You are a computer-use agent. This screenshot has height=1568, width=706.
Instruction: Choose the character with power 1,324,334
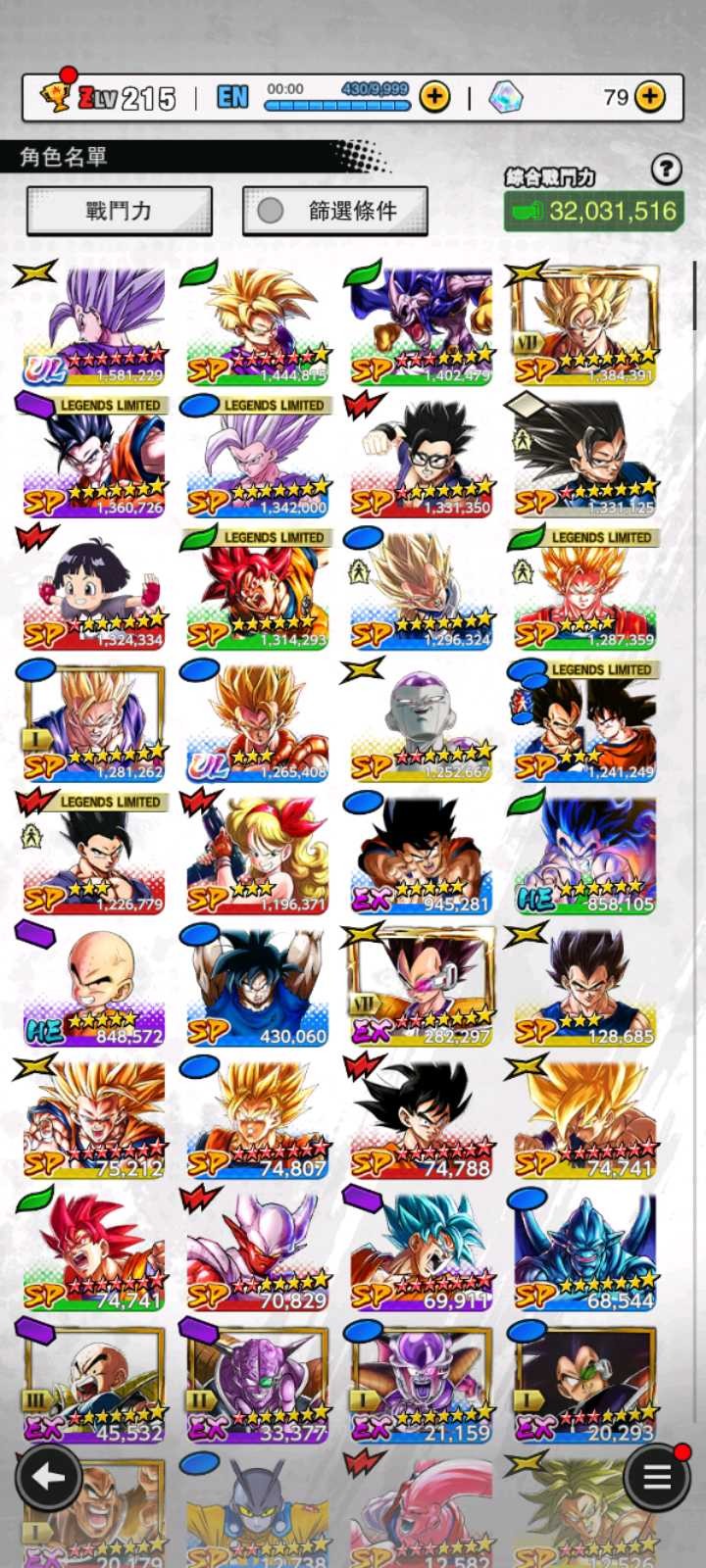click(93, 590)
